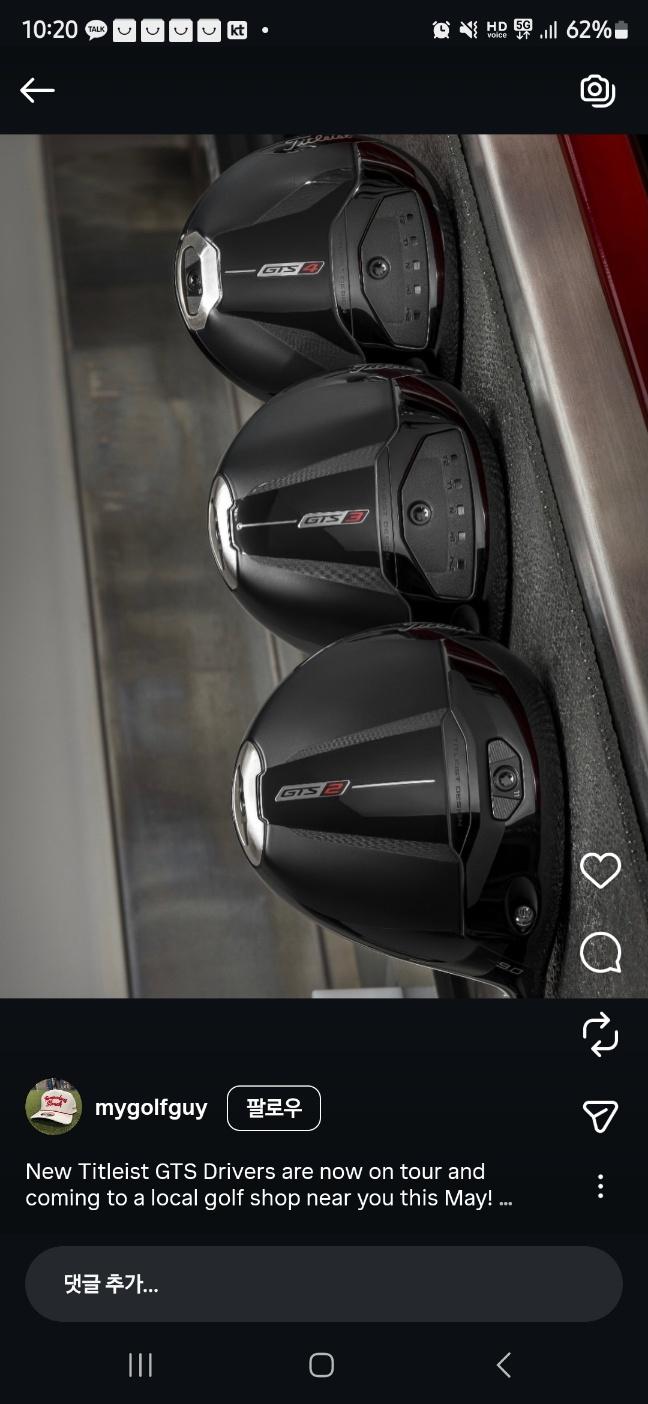Image resolution: width=648 pixels, height=1404 pixels.
Task: Open the mygolfguy username
Action: [151, 1107]
